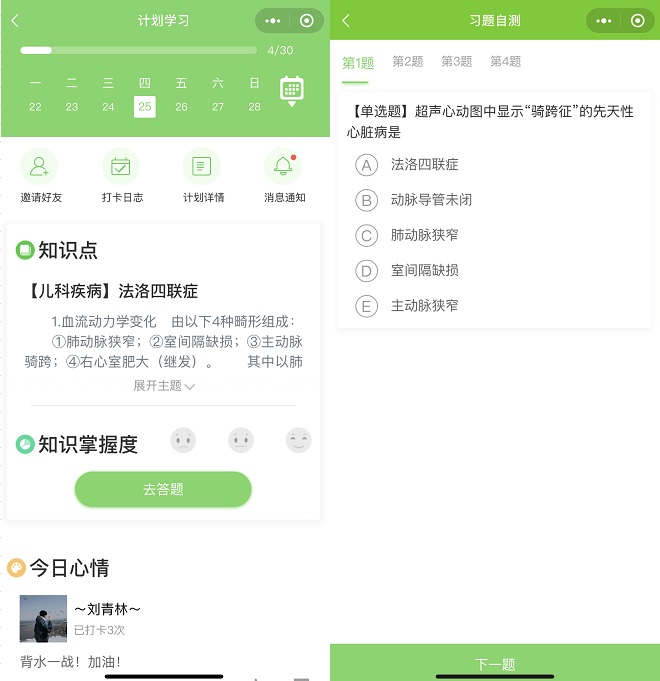This screenshot has height=681, width=660.
Task: Tap 下一题 to go to next question
Action: [x=494, y=664]
